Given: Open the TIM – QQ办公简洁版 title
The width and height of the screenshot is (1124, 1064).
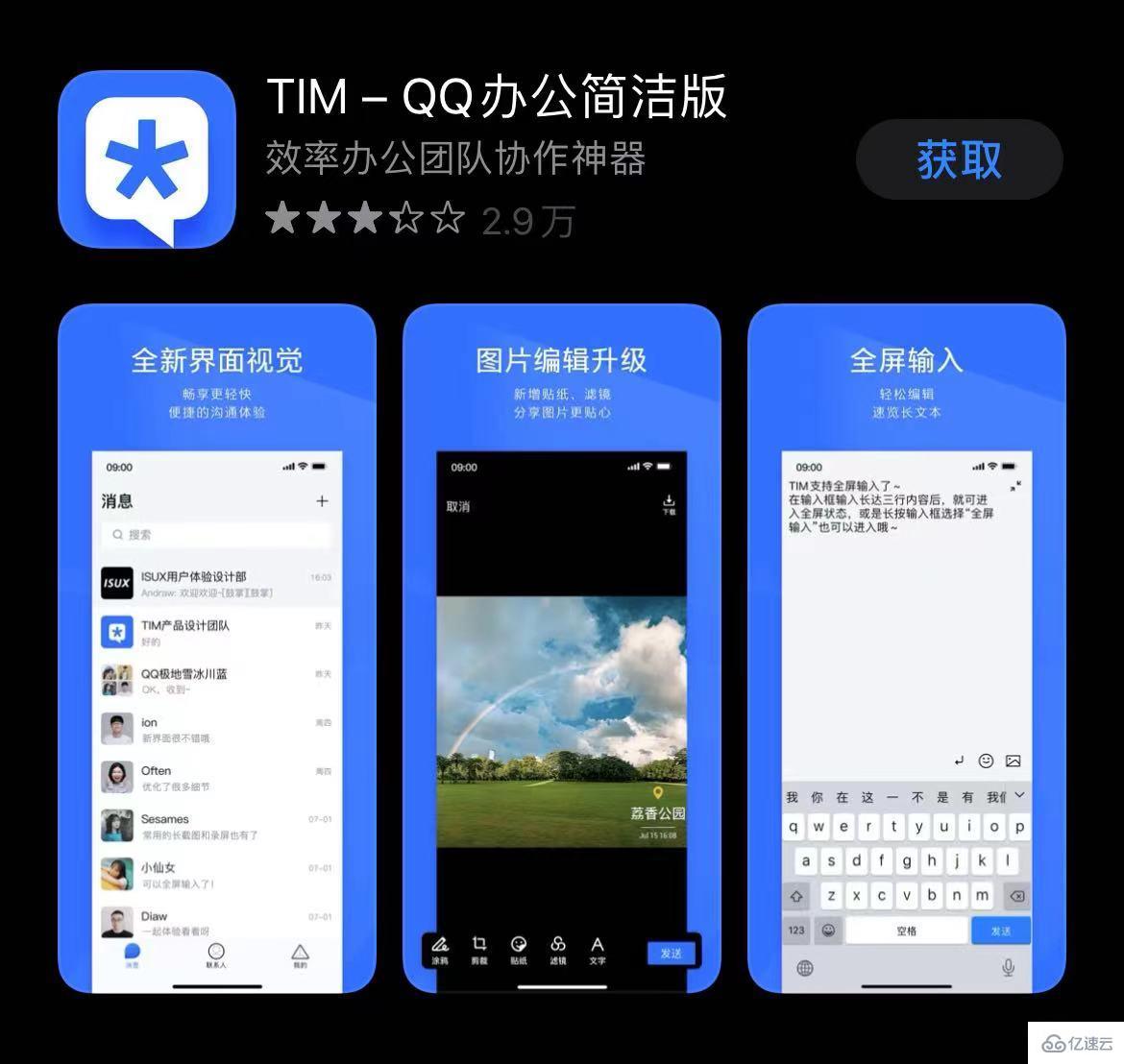Looking at the screenshot, I should pos(496,96).
